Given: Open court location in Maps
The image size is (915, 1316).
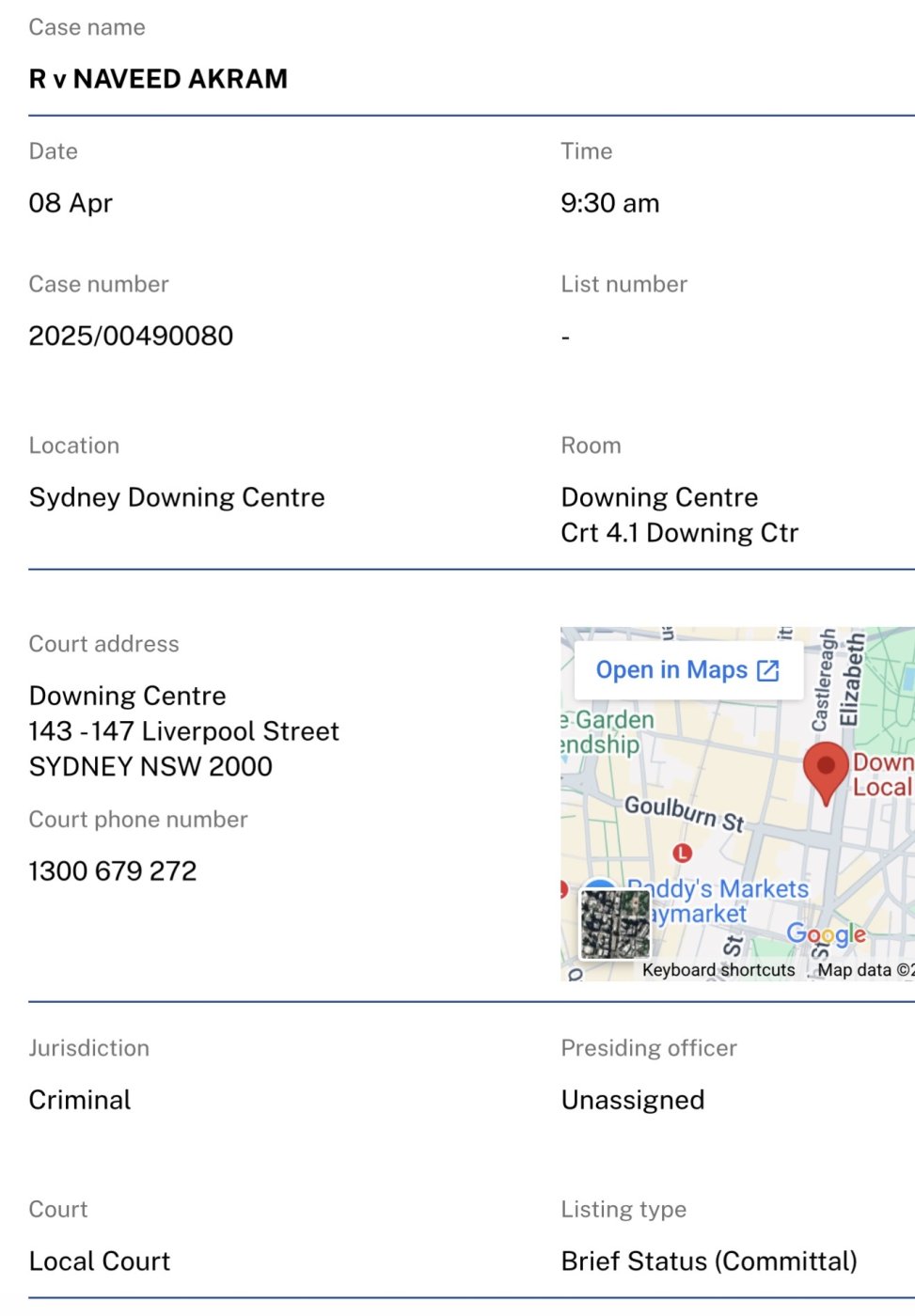Looking at the screenshot, I should [x=687, y=670].
